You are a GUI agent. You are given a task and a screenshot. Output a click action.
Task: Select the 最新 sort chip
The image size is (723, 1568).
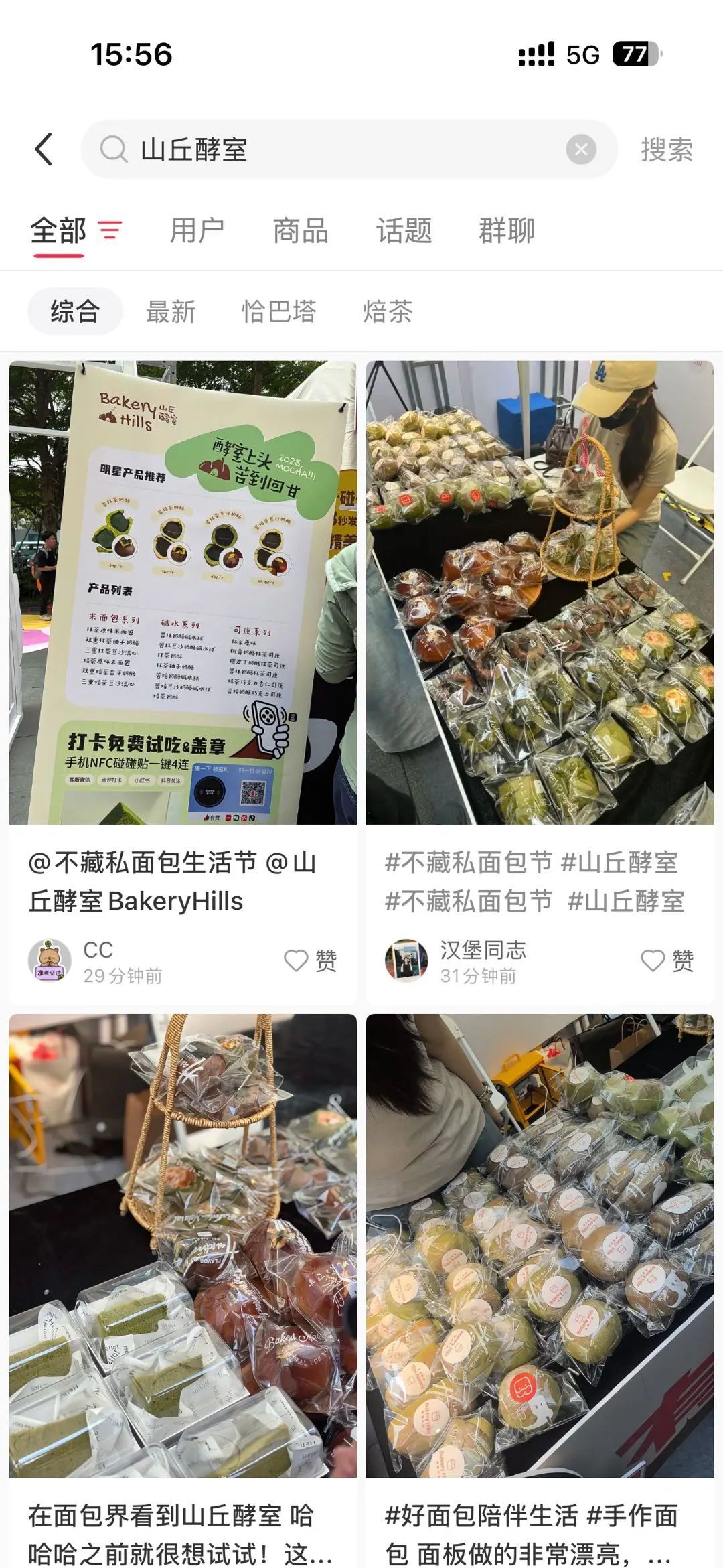(x=171, y=311)
